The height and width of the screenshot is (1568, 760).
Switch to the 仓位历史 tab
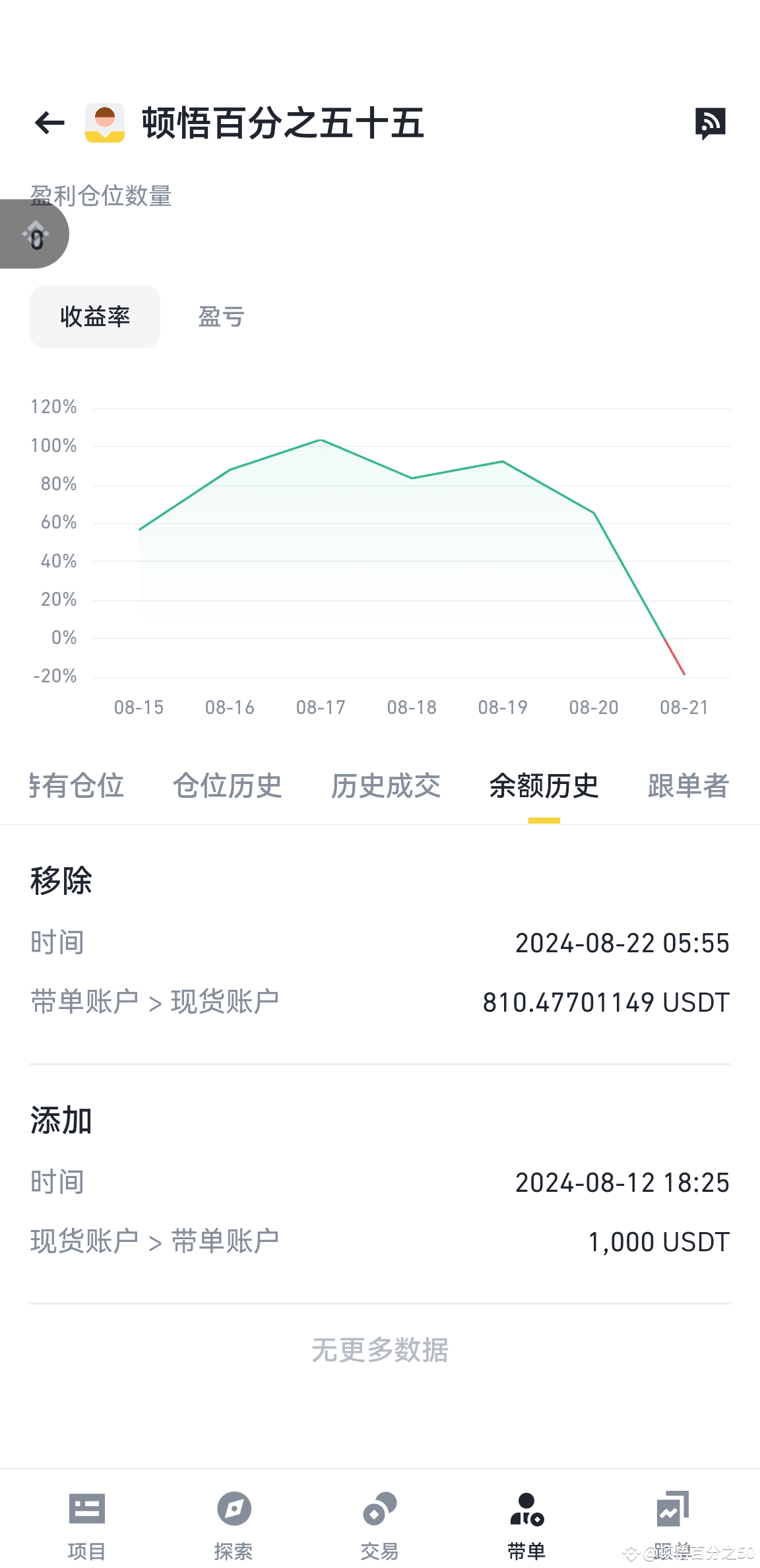(227, 786)
